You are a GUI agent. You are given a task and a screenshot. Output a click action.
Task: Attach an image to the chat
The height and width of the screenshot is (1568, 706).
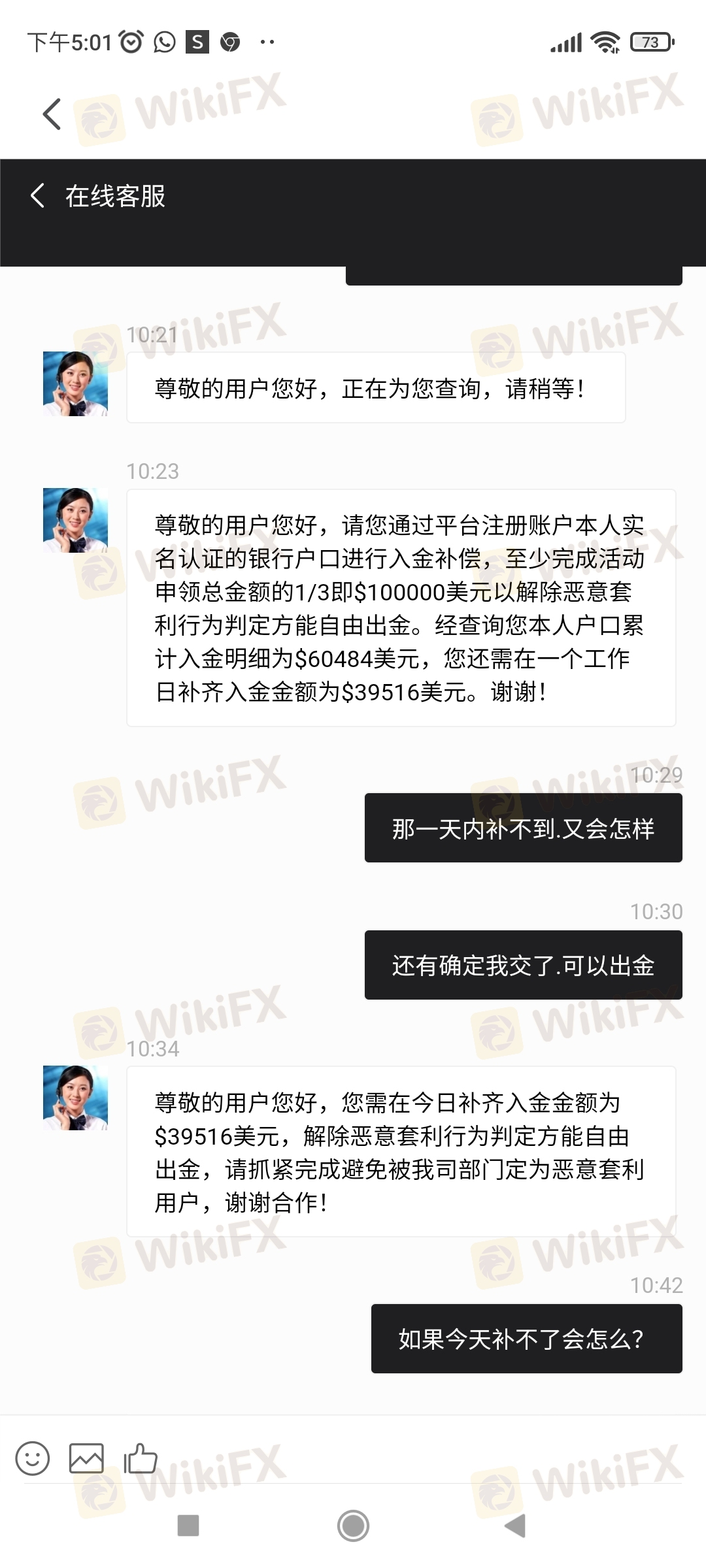(86, 1458)
